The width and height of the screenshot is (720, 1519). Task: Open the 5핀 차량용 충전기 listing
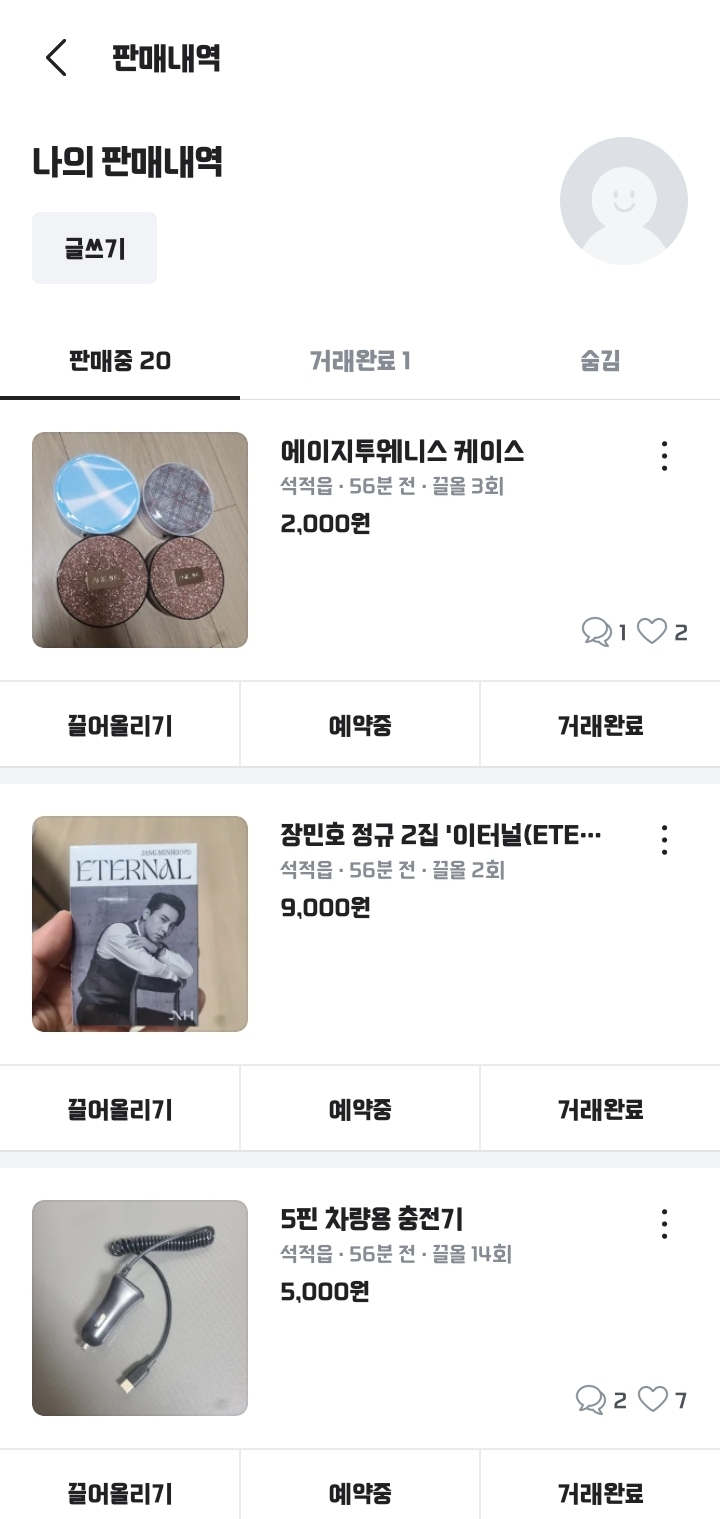[372, 1220]
